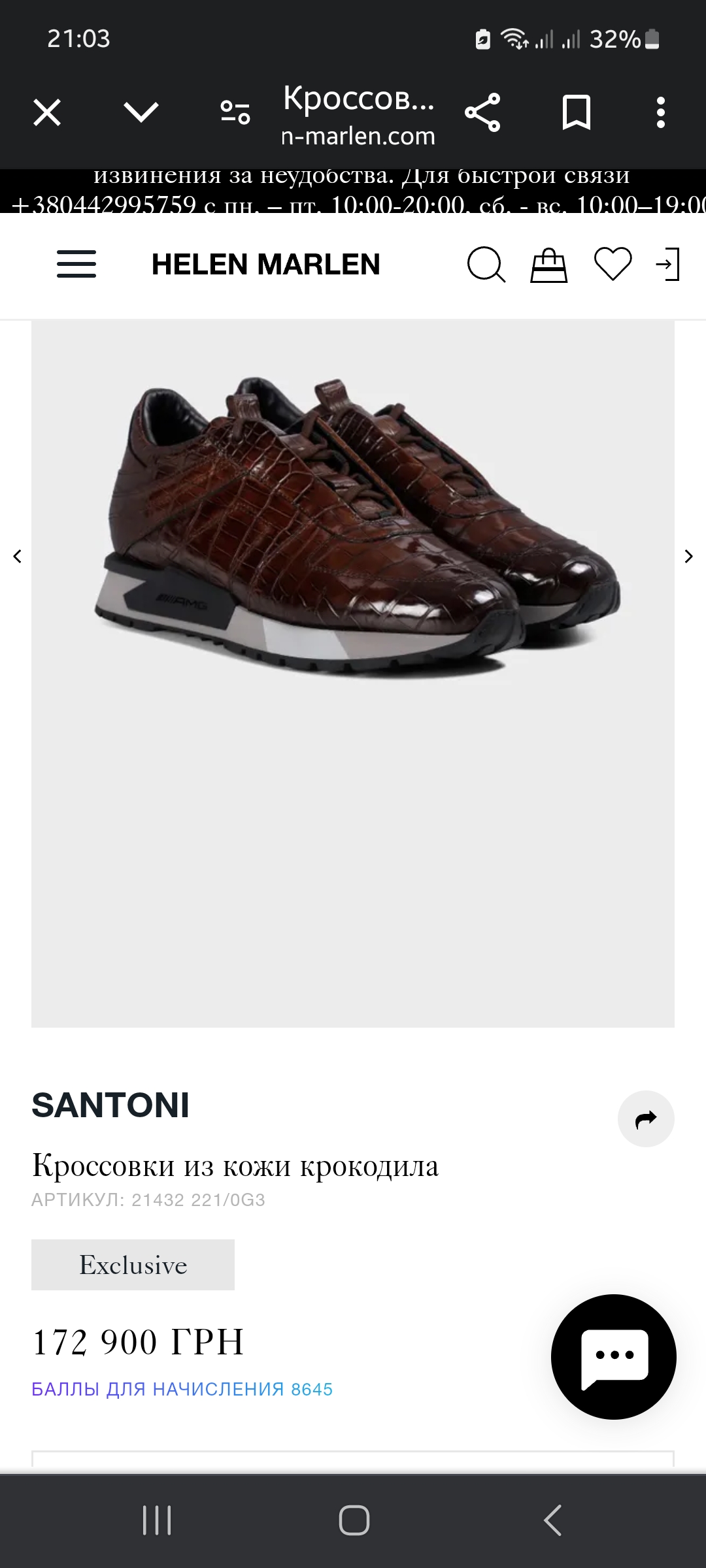Image resolution: width=706 pixels, height=1568 pixels.
Task: Bookmark this page in the browser
Action: [576, 112]
